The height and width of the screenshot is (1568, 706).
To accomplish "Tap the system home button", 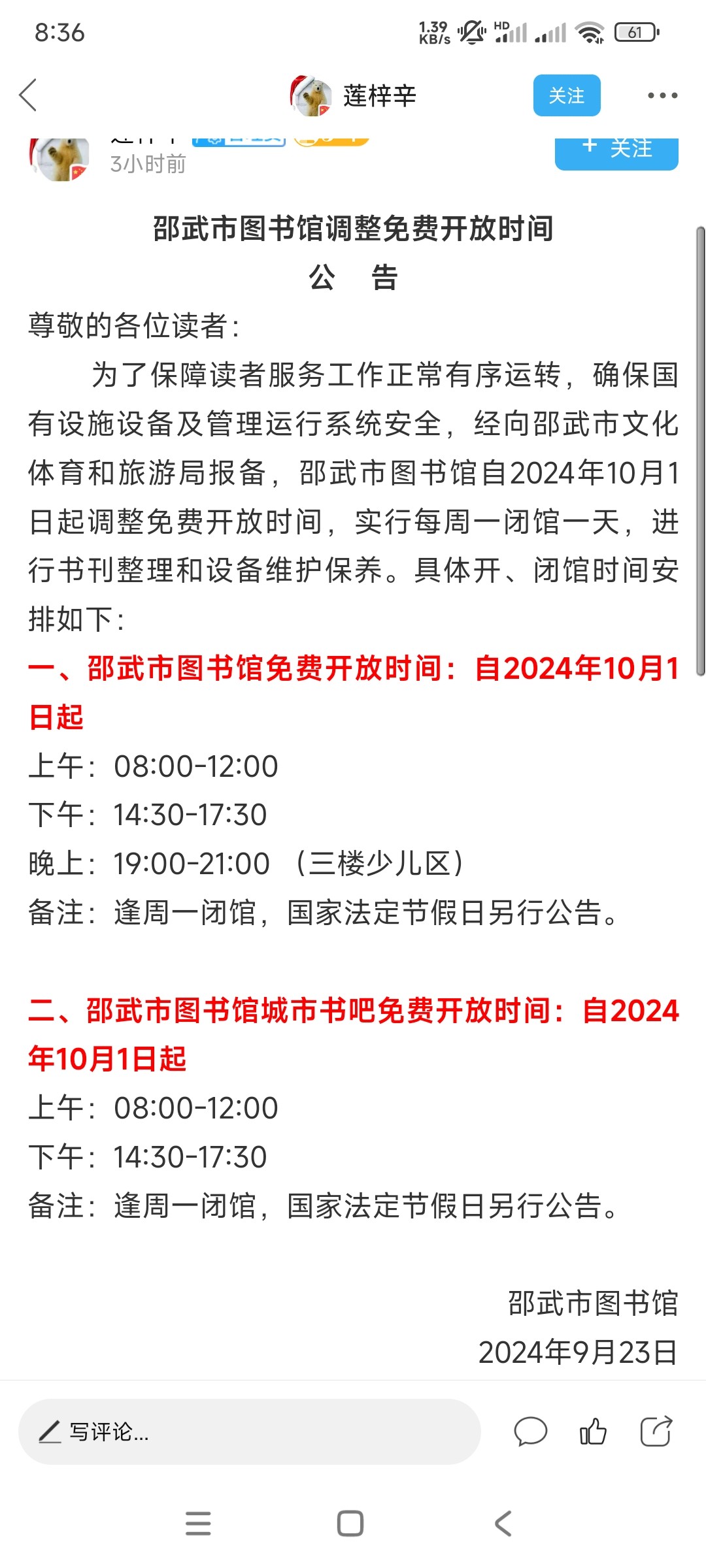I will [350, 1524].
